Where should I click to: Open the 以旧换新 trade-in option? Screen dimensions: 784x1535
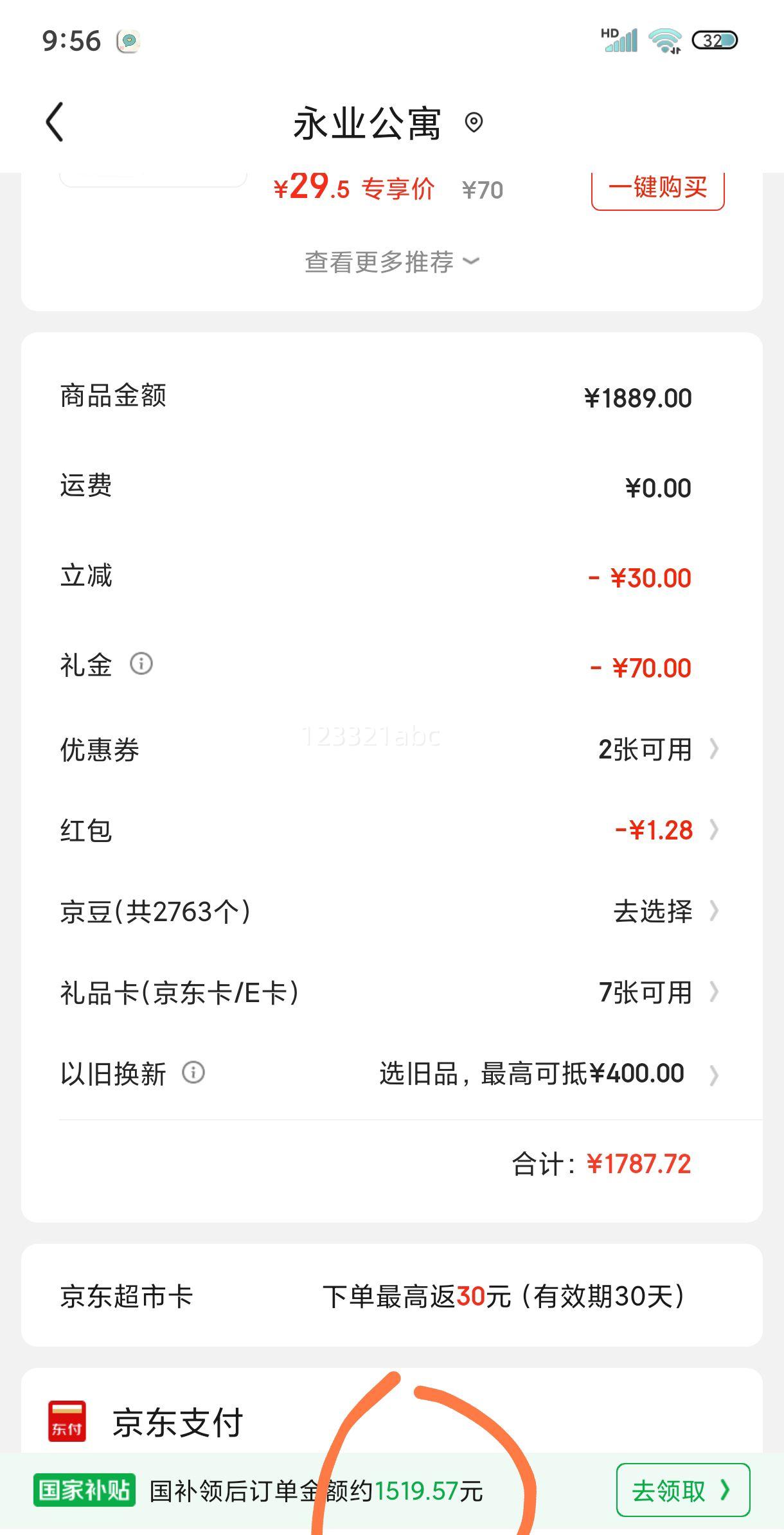click(546, 1074)
